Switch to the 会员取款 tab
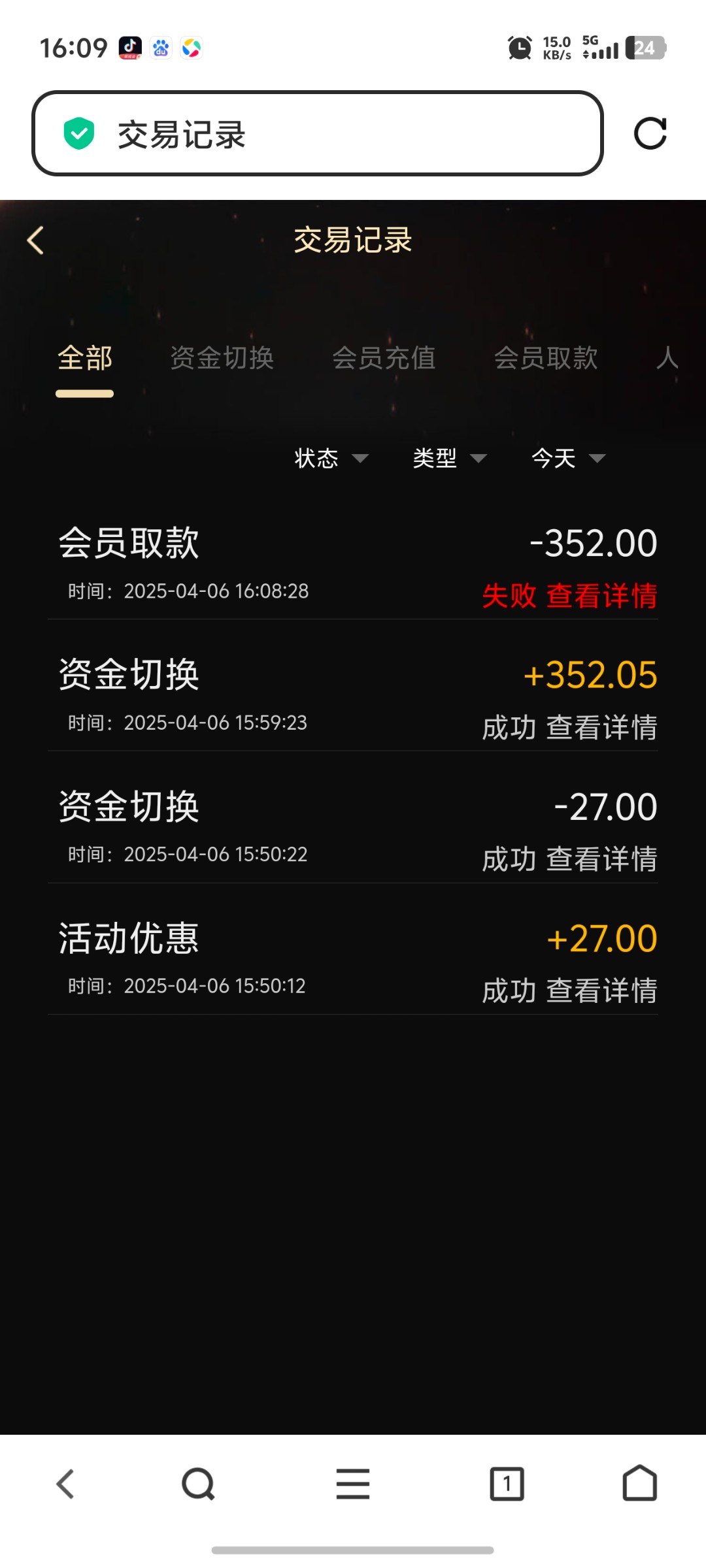This screenshot has width=706, height=1568. pos(546,357)
